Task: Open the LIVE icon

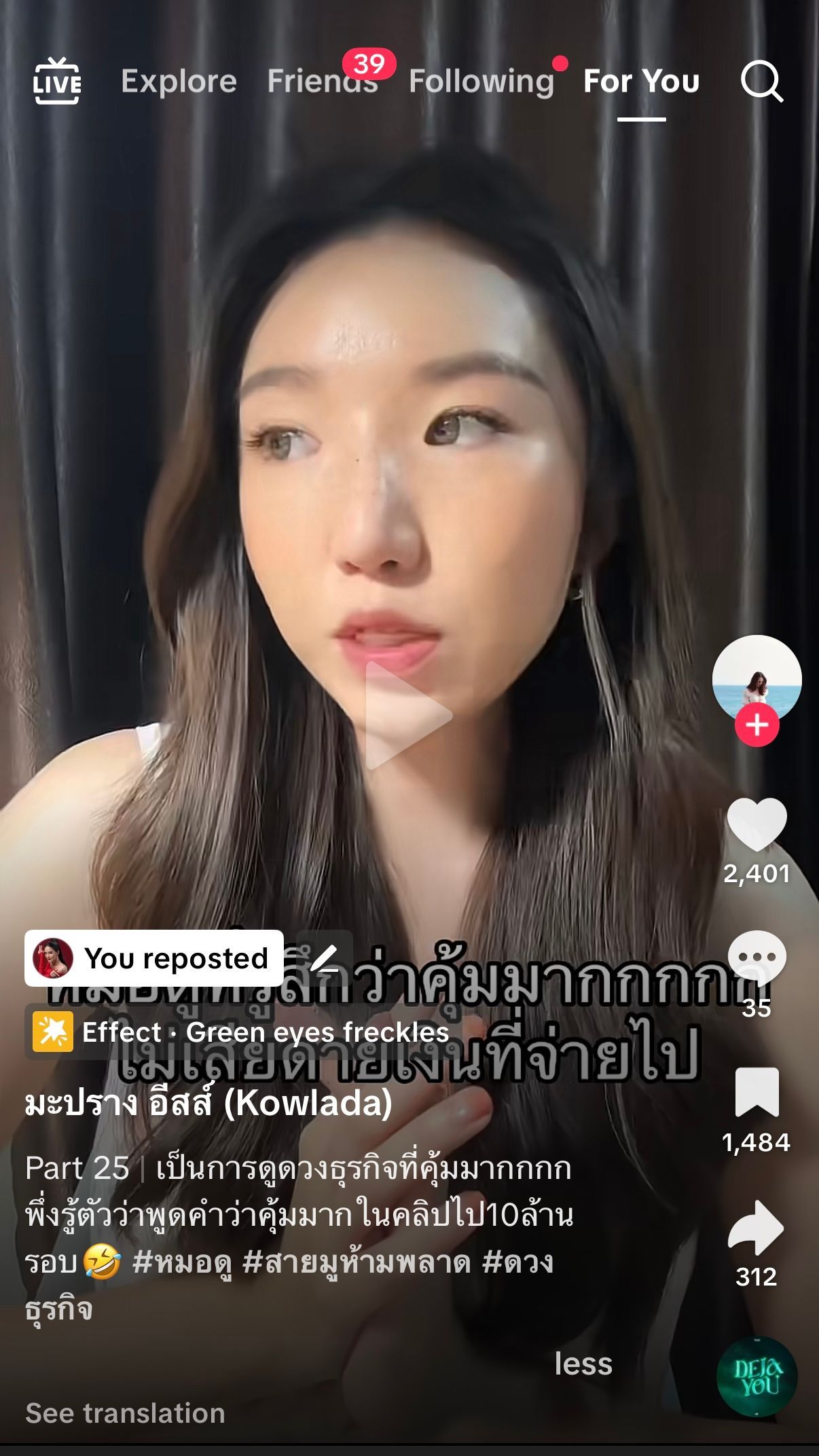Action: [57, 81]
